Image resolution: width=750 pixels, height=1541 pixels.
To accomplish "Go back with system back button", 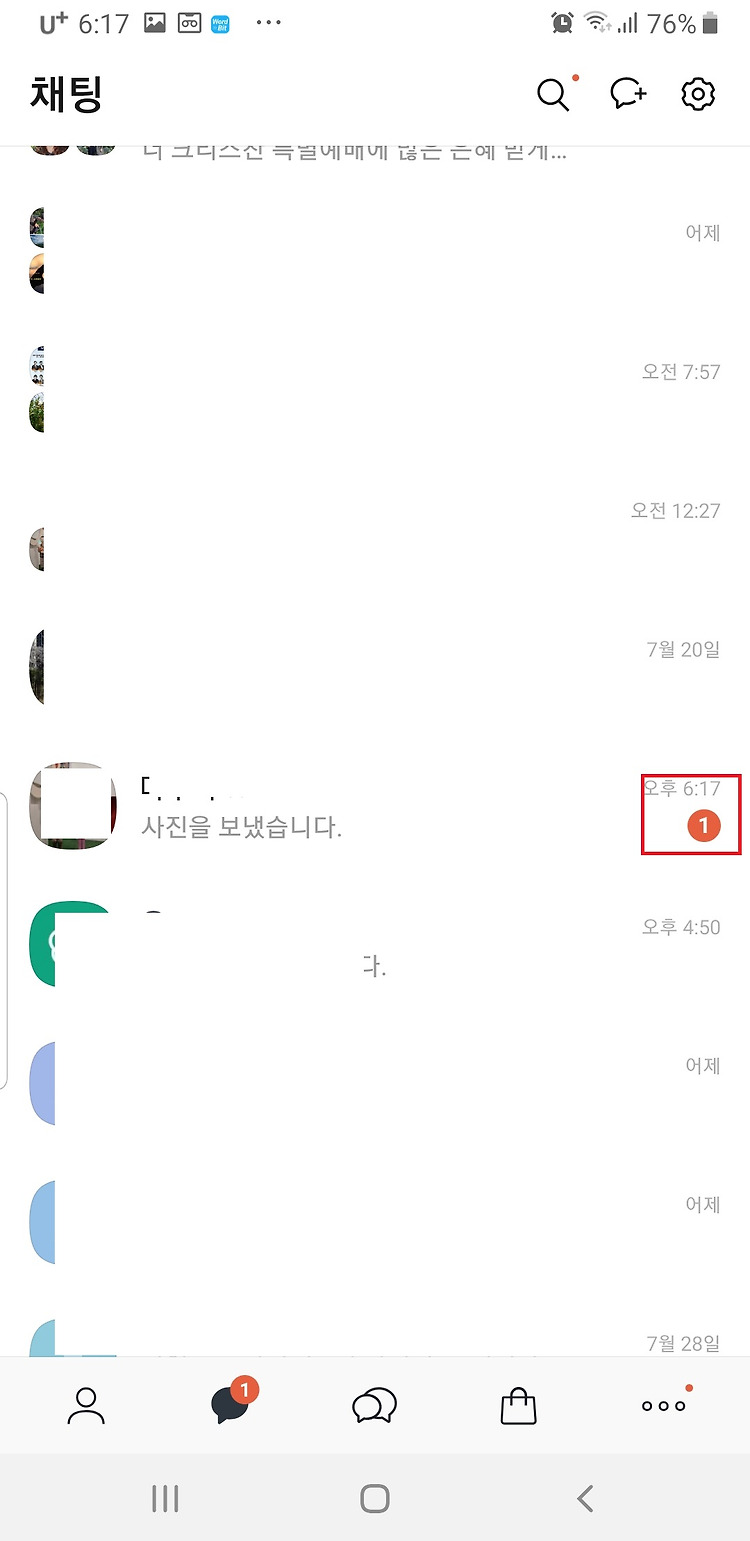I will (586, 1498).
